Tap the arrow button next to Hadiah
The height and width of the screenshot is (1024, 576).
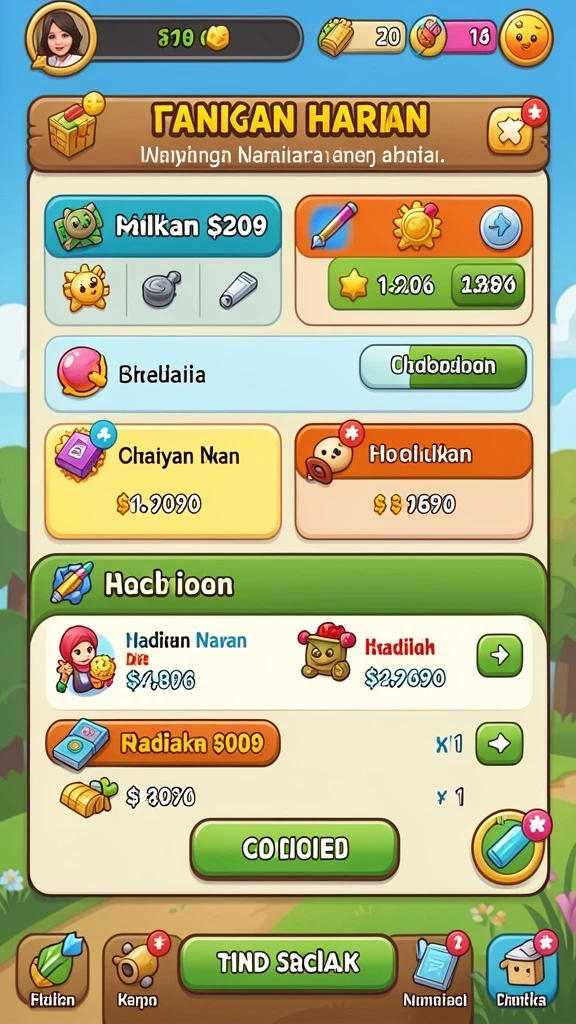tap(500, 655)
